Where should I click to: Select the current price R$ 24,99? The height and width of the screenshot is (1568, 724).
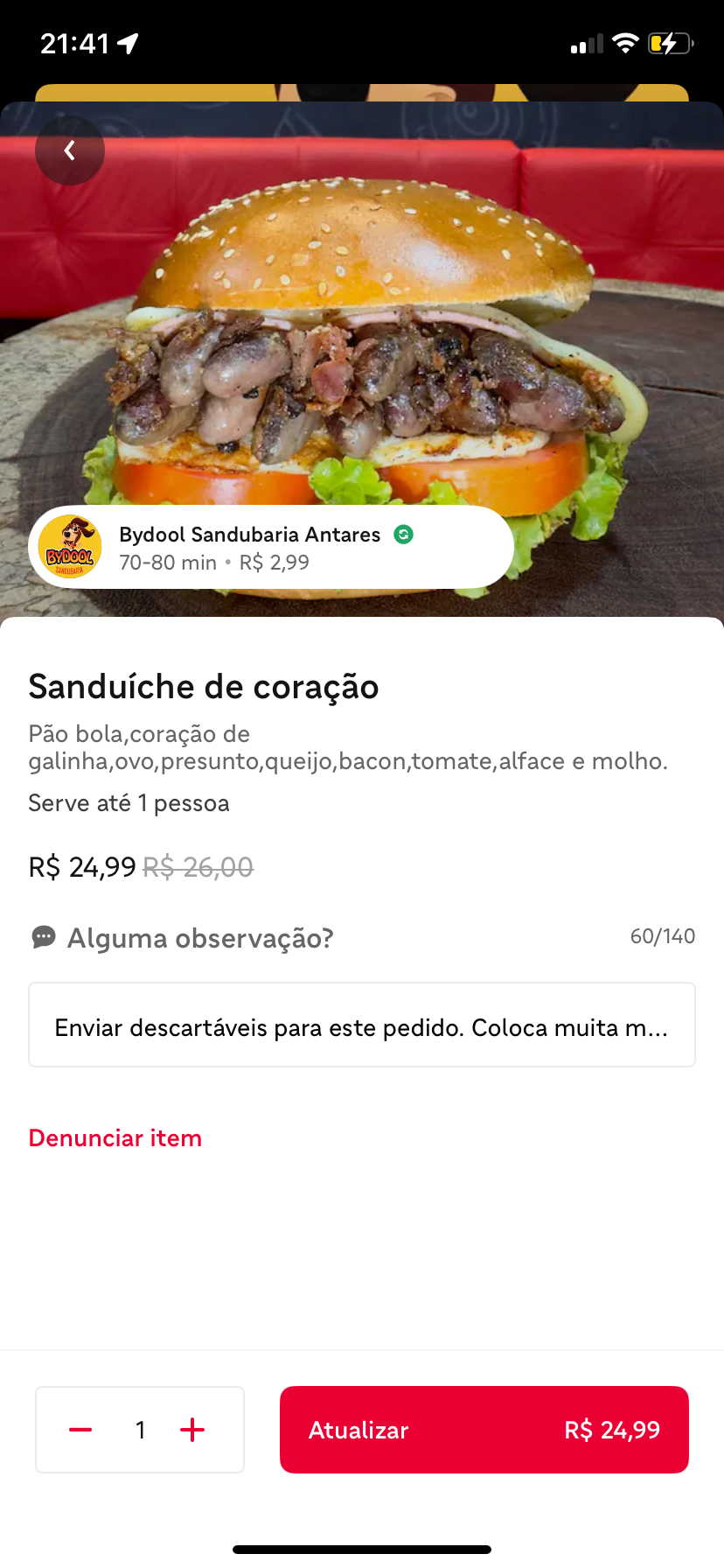point(81,866)
